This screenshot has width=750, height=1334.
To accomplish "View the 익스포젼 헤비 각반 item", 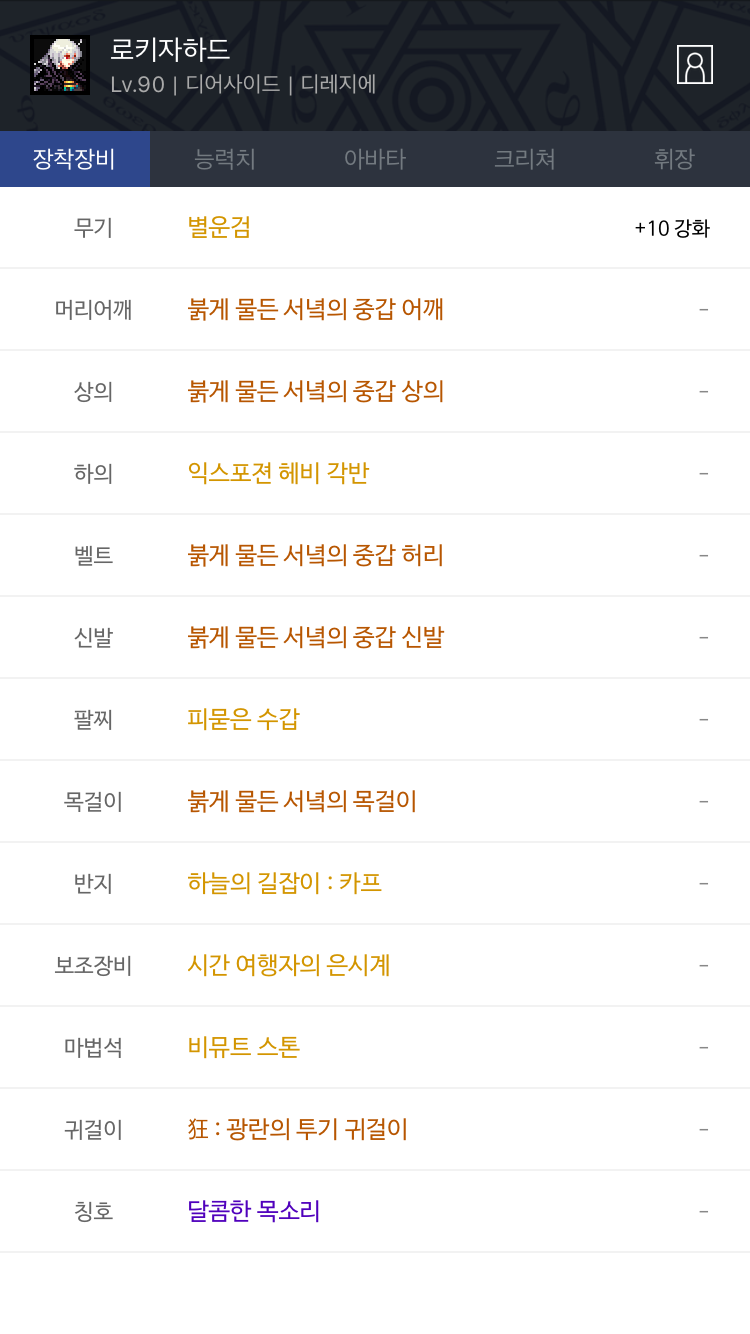I will coord(278,473).
